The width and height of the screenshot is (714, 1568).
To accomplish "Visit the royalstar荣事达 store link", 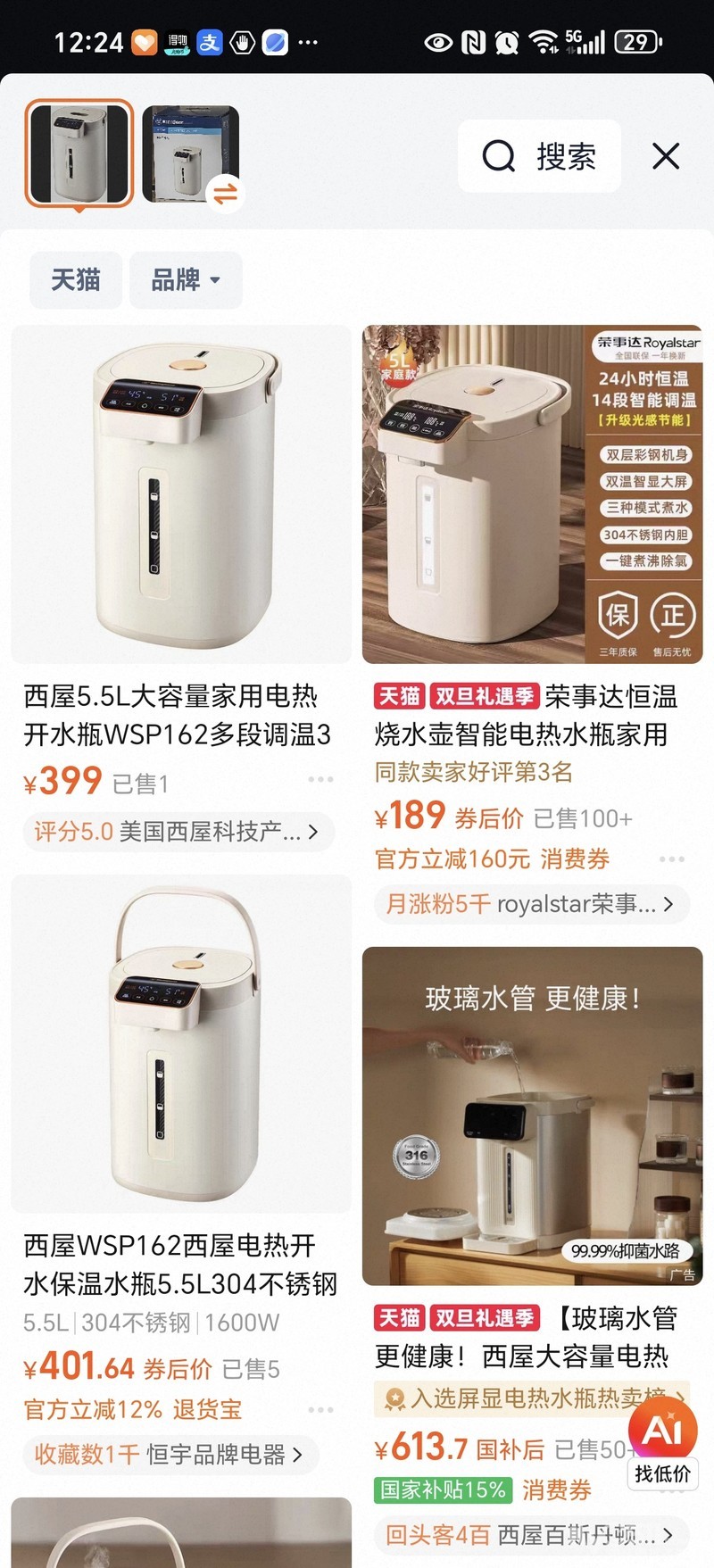I will click(532, 904).
